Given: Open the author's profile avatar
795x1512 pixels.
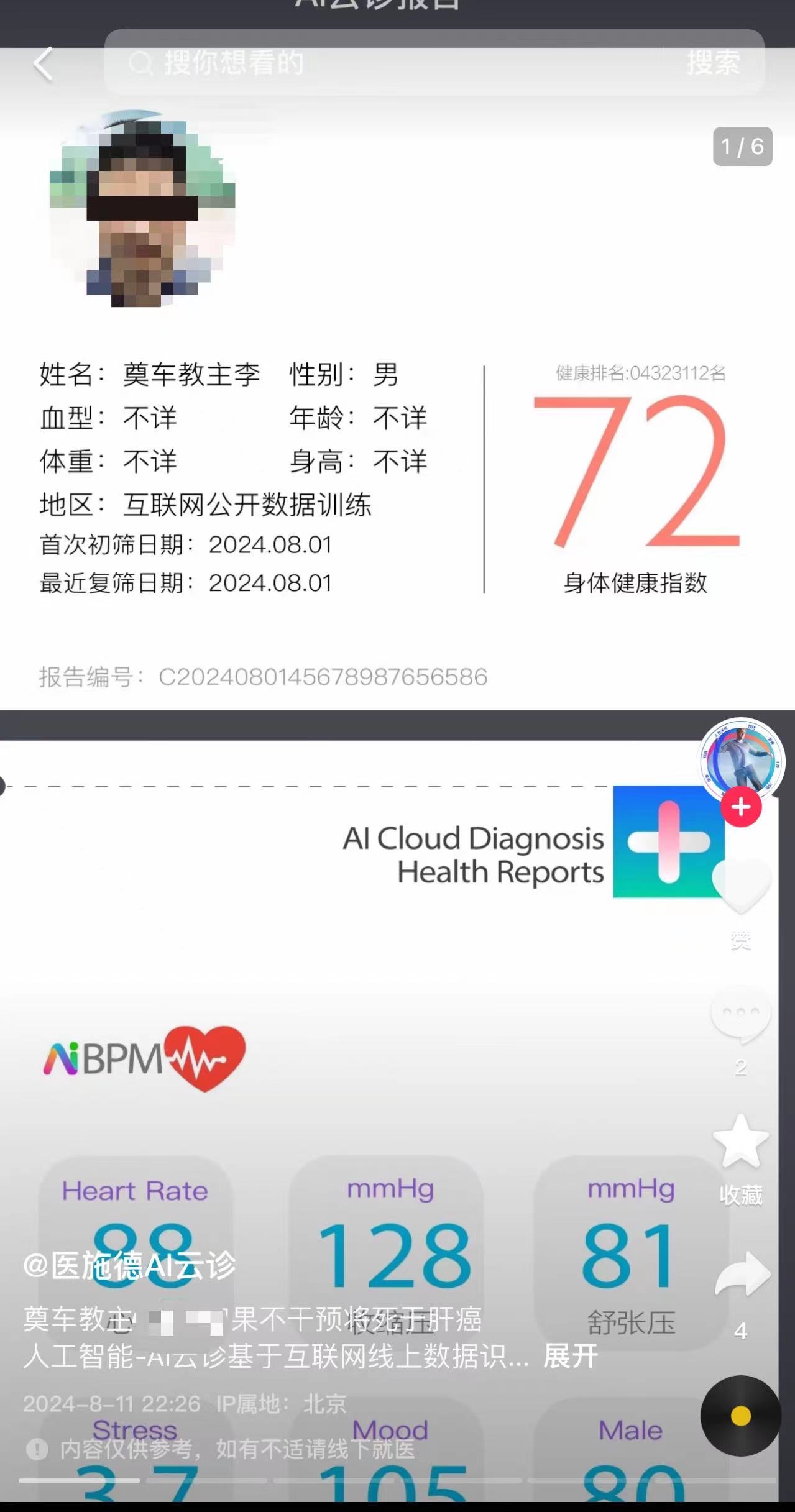Looking at the screenshot, I should pyautogui.click(x=740, y=760).
